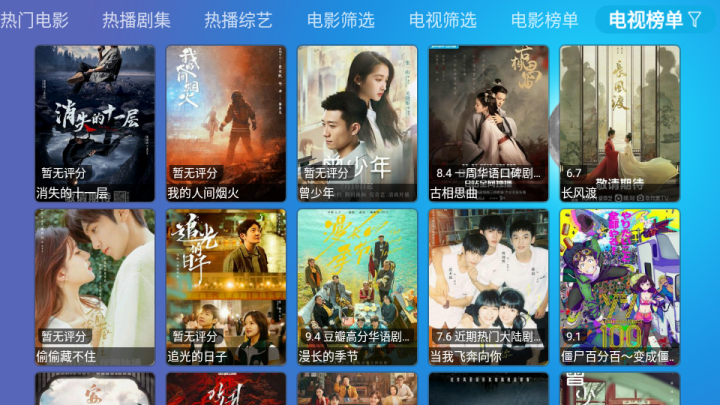Viewport: 720px width, 405px height.
Task: View details for 曾少年
Action: [x=357, y=122]
